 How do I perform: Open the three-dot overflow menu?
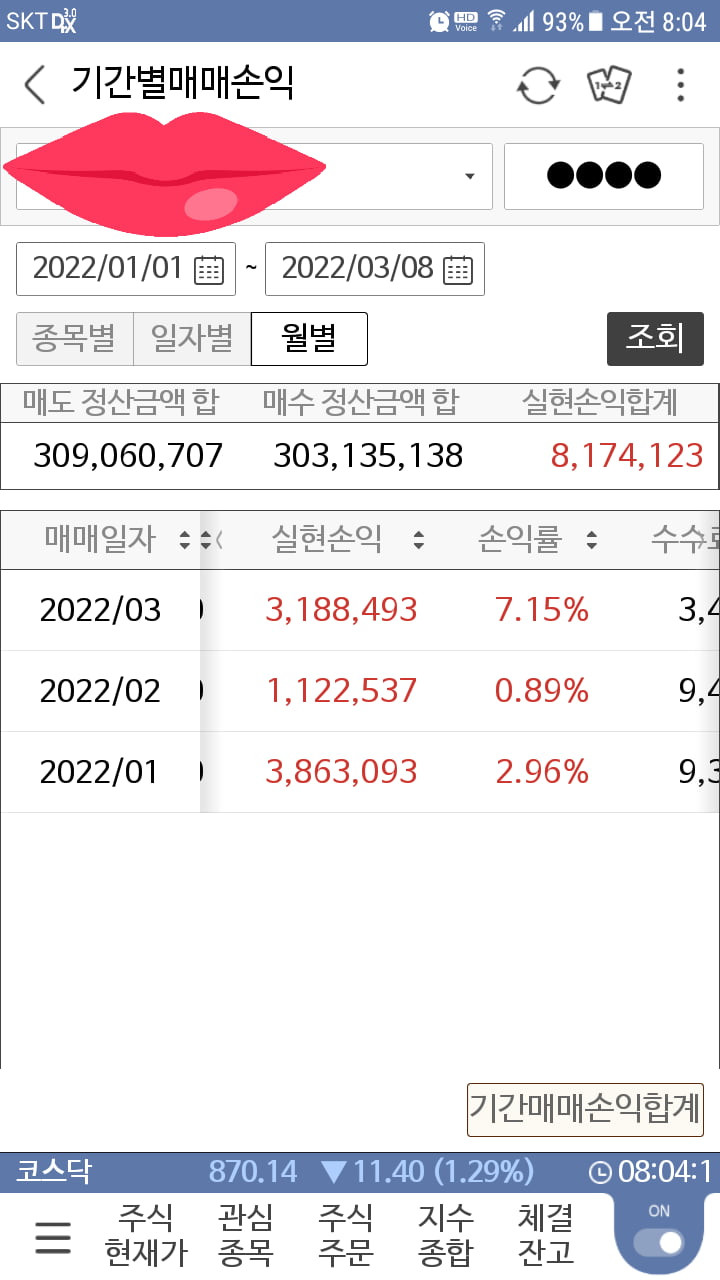tap(680, 85)
